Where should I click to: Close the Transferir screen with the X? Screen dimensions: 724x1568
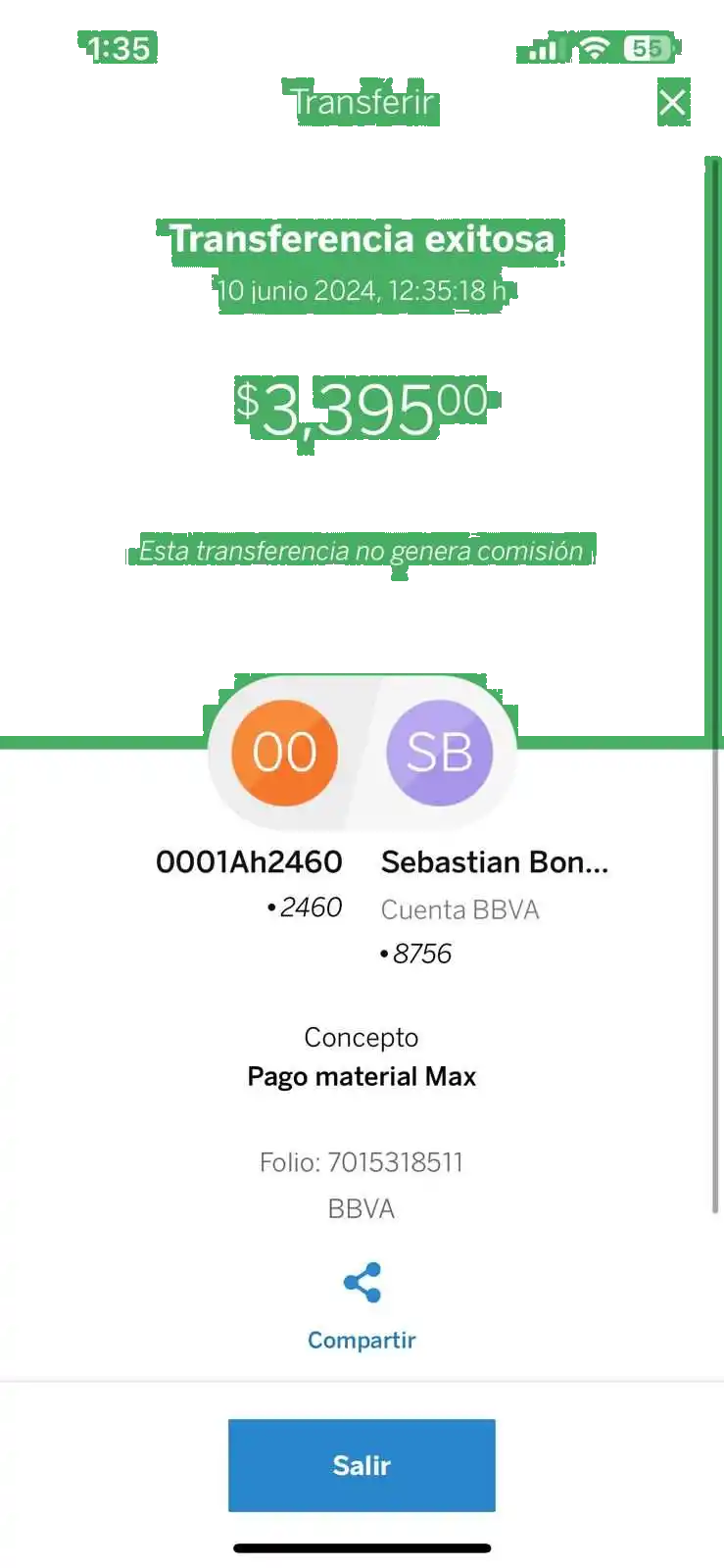(x=672, y=102)
